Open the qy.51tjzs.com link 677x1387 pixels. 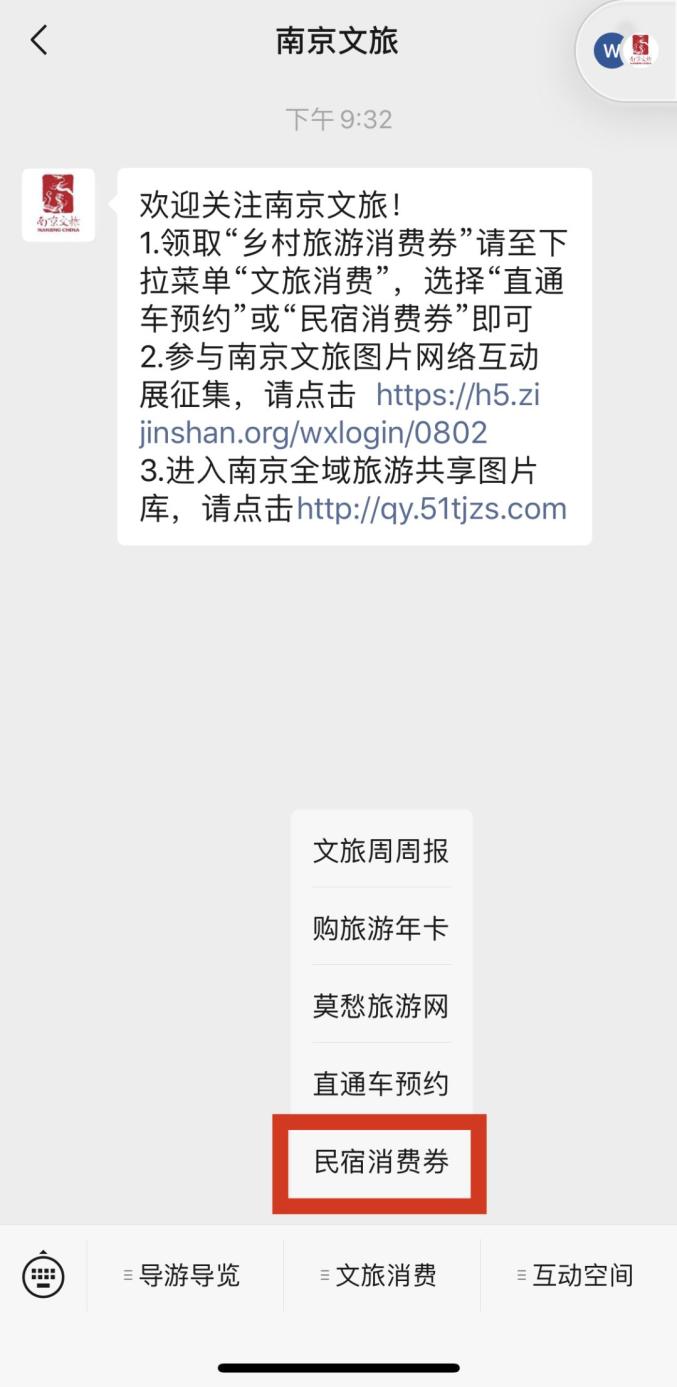pyautogui.click(x=431, y=509)
